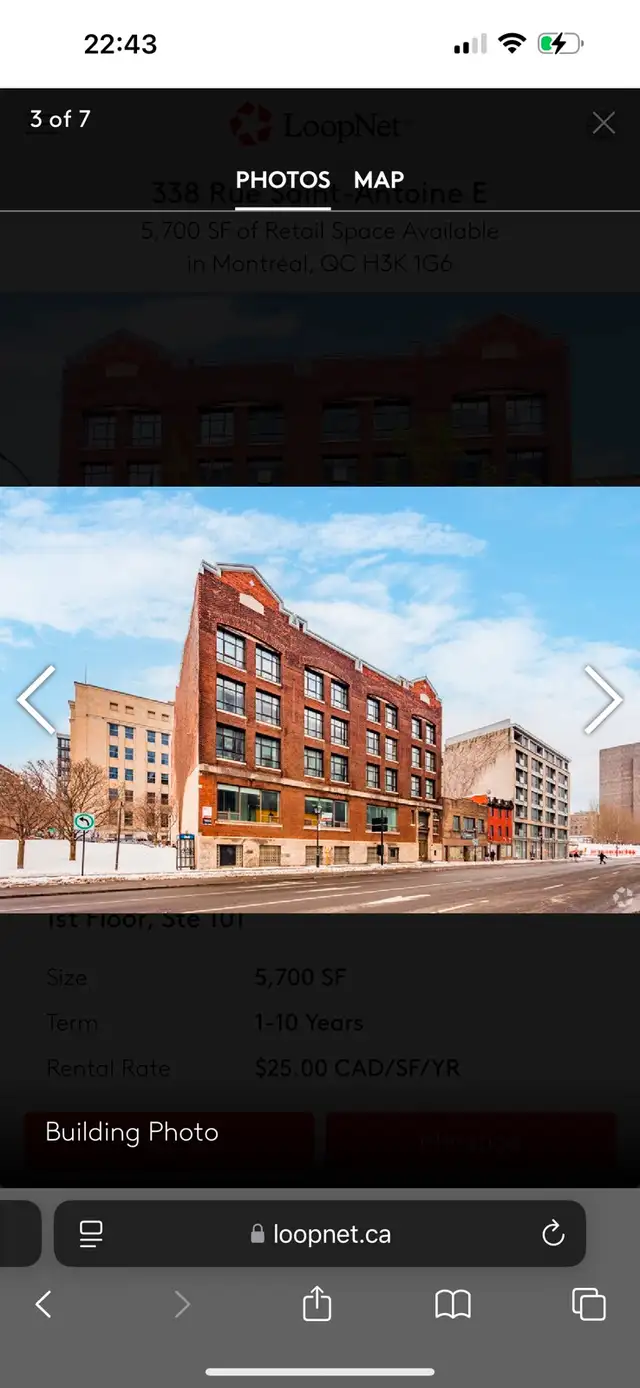Share this page
The image size is (640, 1388).
coord(317,1303)
